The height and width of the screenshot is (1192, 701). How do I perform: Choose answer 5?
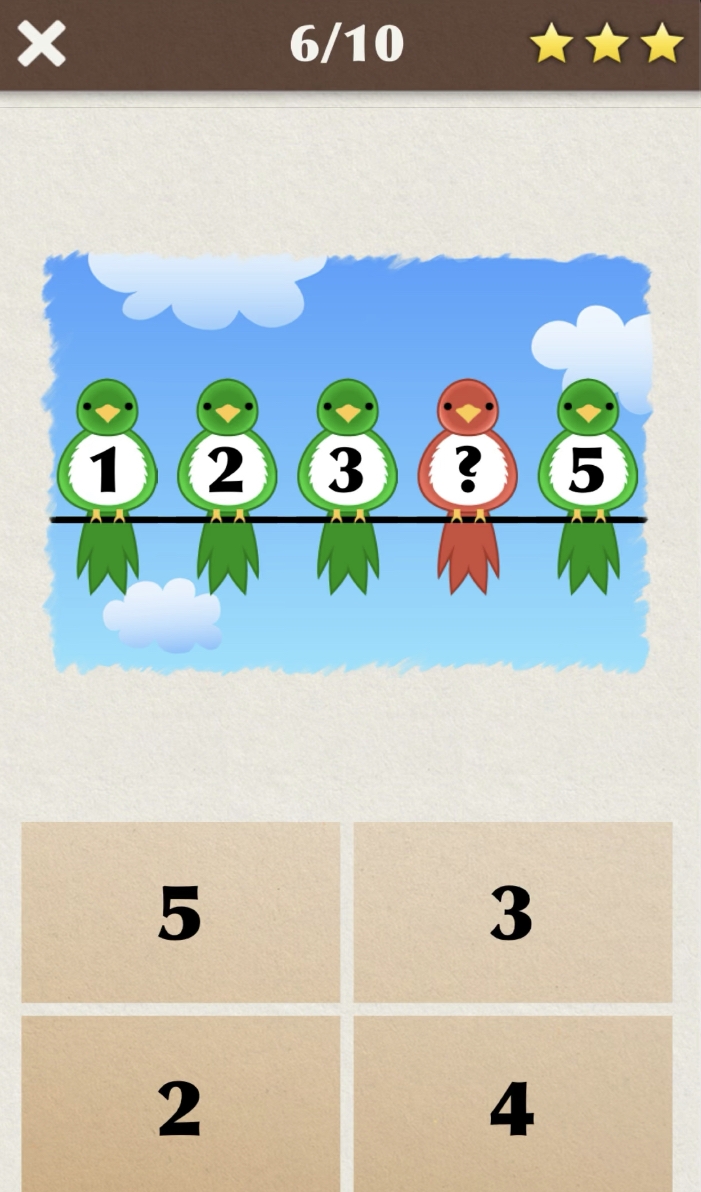click(180, 912)
